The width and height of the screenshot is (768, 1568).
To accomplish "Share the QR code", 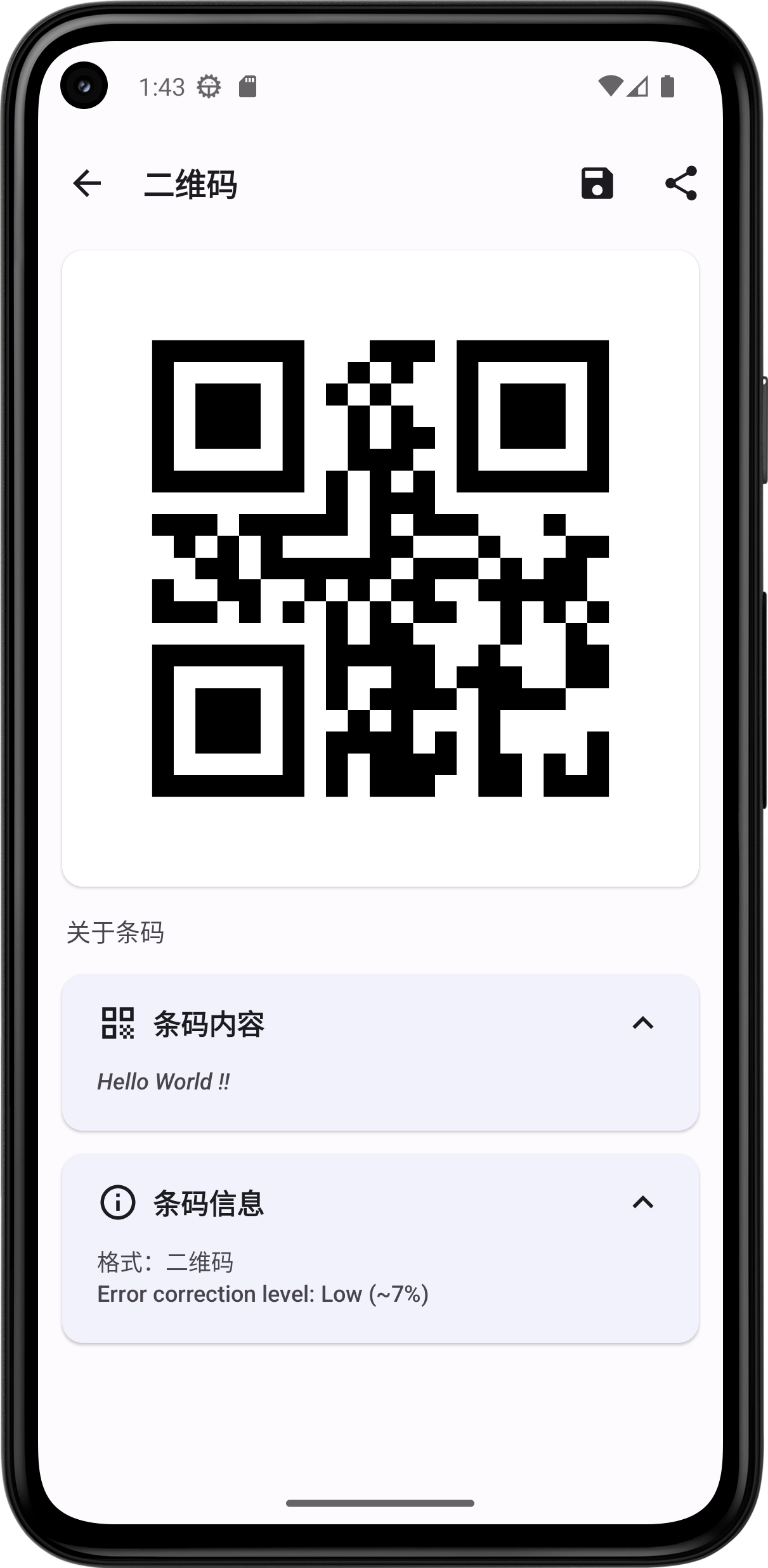I will tap(680, 184).
